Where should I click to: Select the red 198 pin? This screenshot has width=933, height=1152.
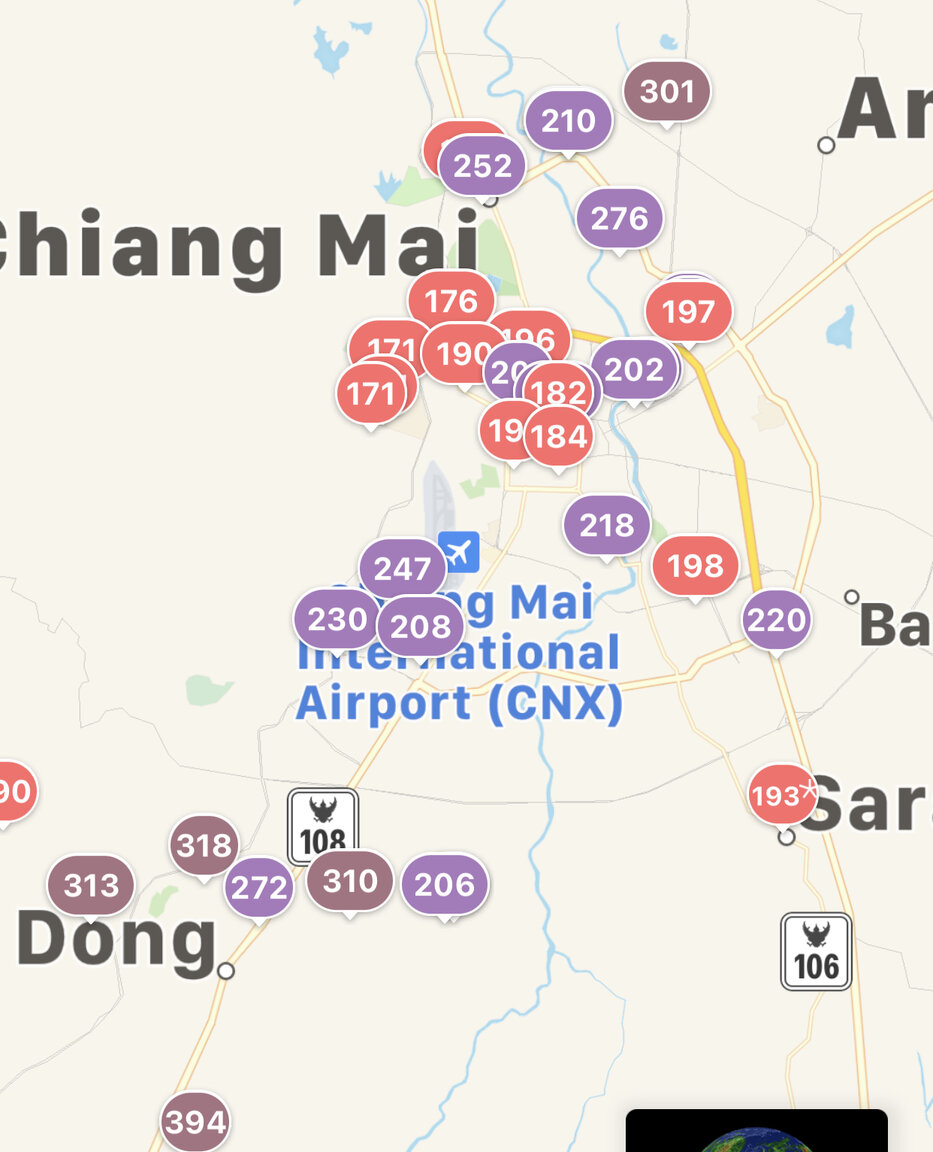tap(695, 566)
